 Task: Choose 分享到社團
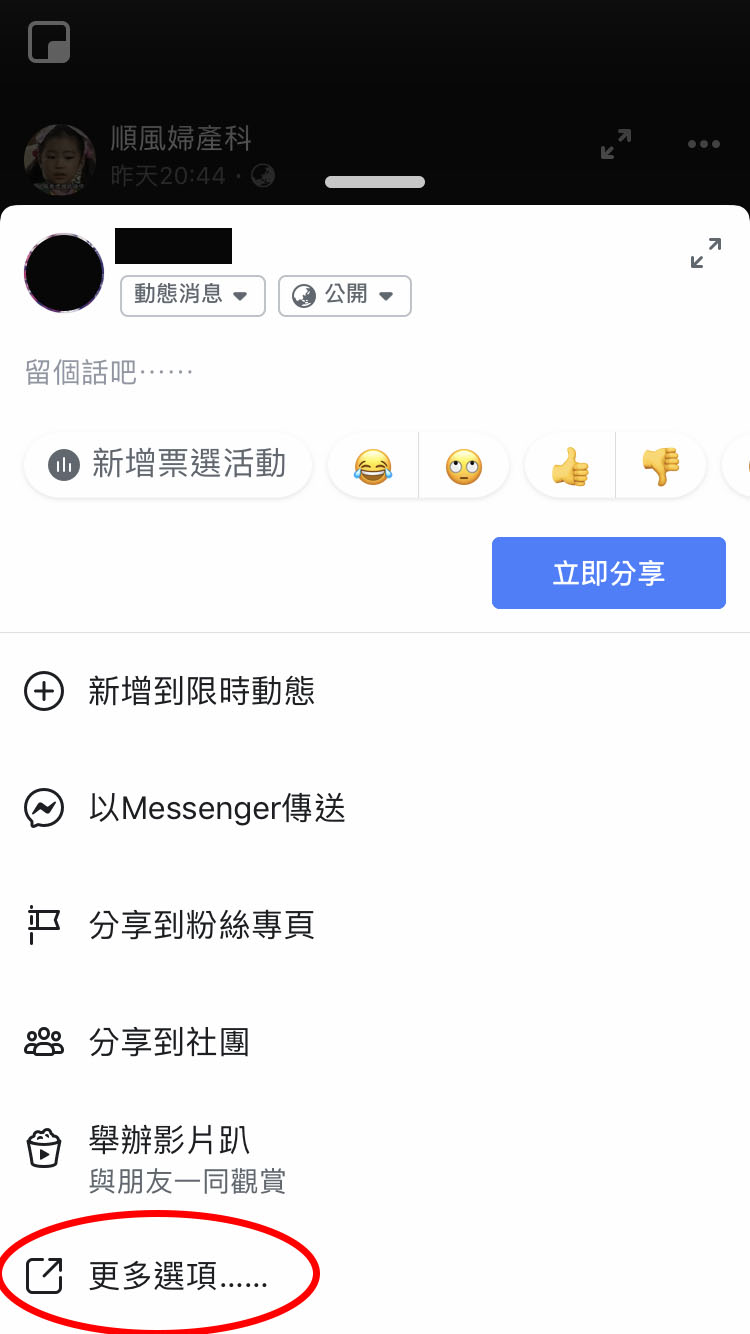coord(169,1043)
